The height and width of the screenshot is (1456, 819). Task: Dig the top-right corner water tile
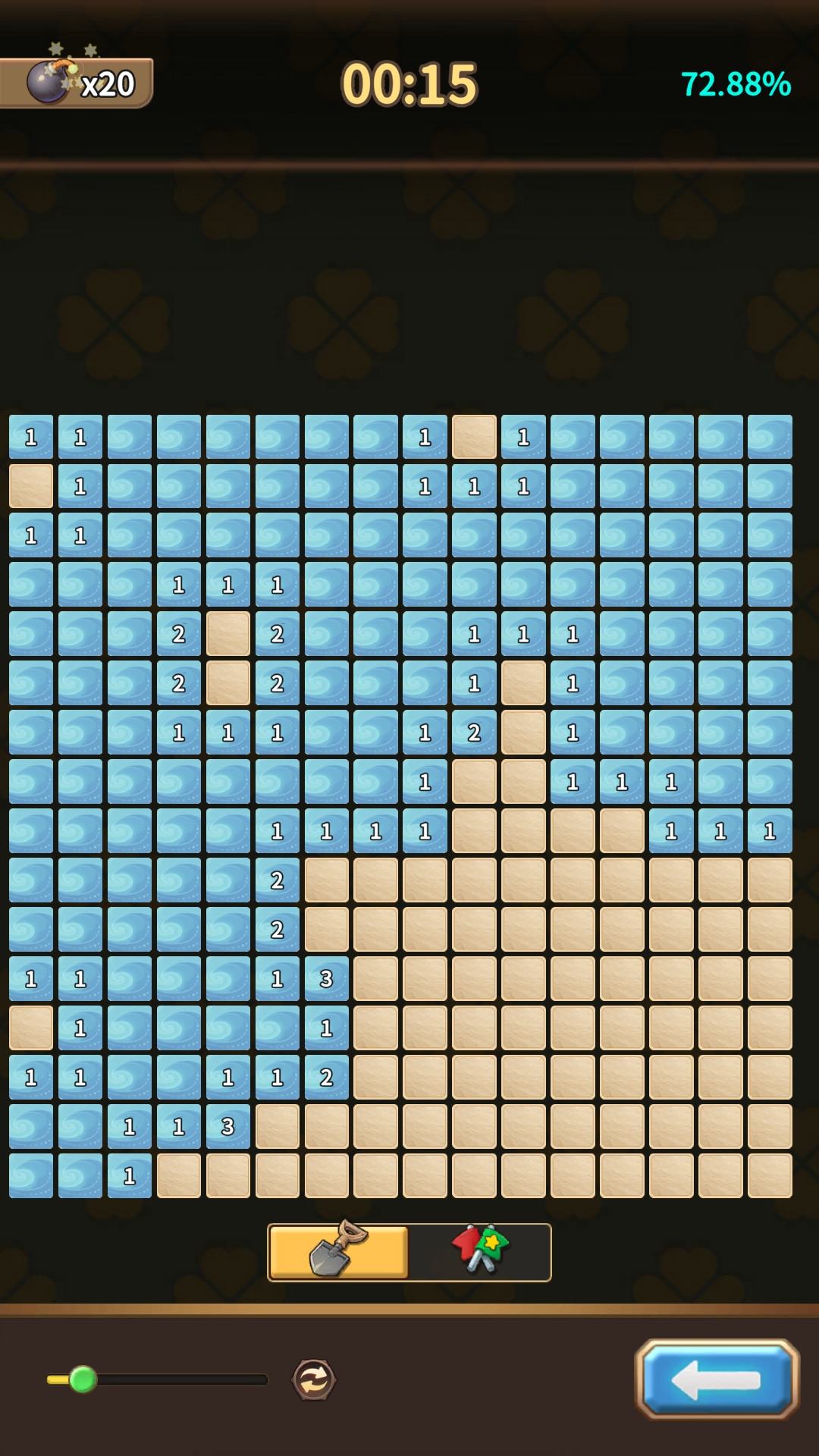point(770,437)
